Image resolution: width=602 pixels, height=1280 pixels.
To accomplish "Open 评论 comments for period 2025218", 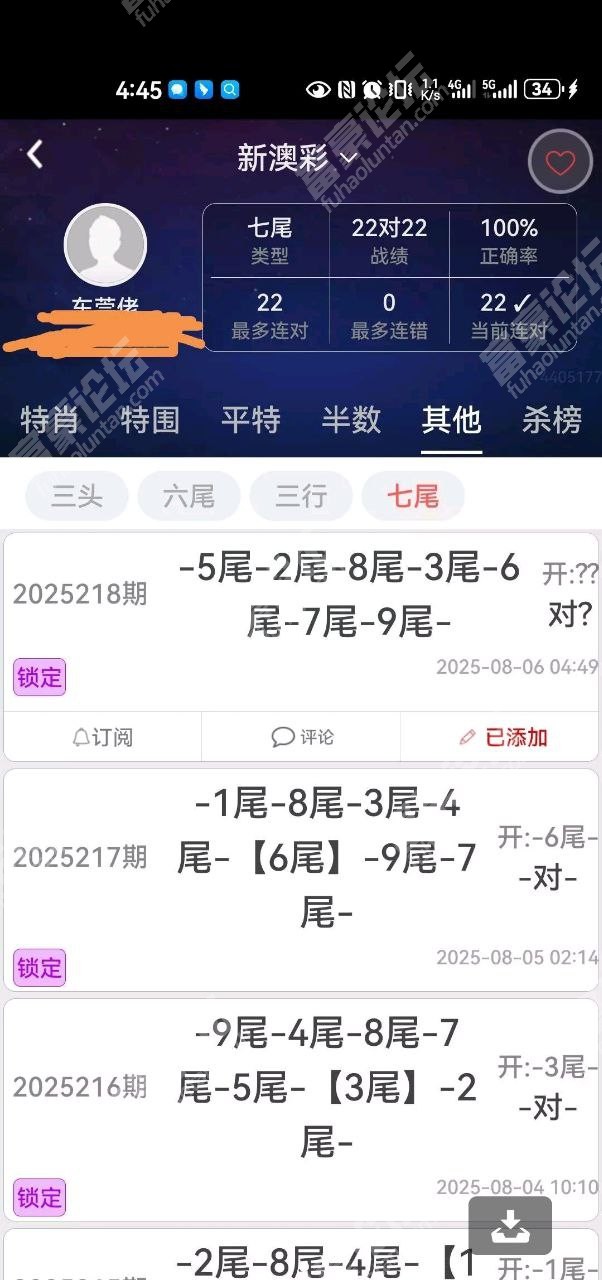I will coord(301,737).
